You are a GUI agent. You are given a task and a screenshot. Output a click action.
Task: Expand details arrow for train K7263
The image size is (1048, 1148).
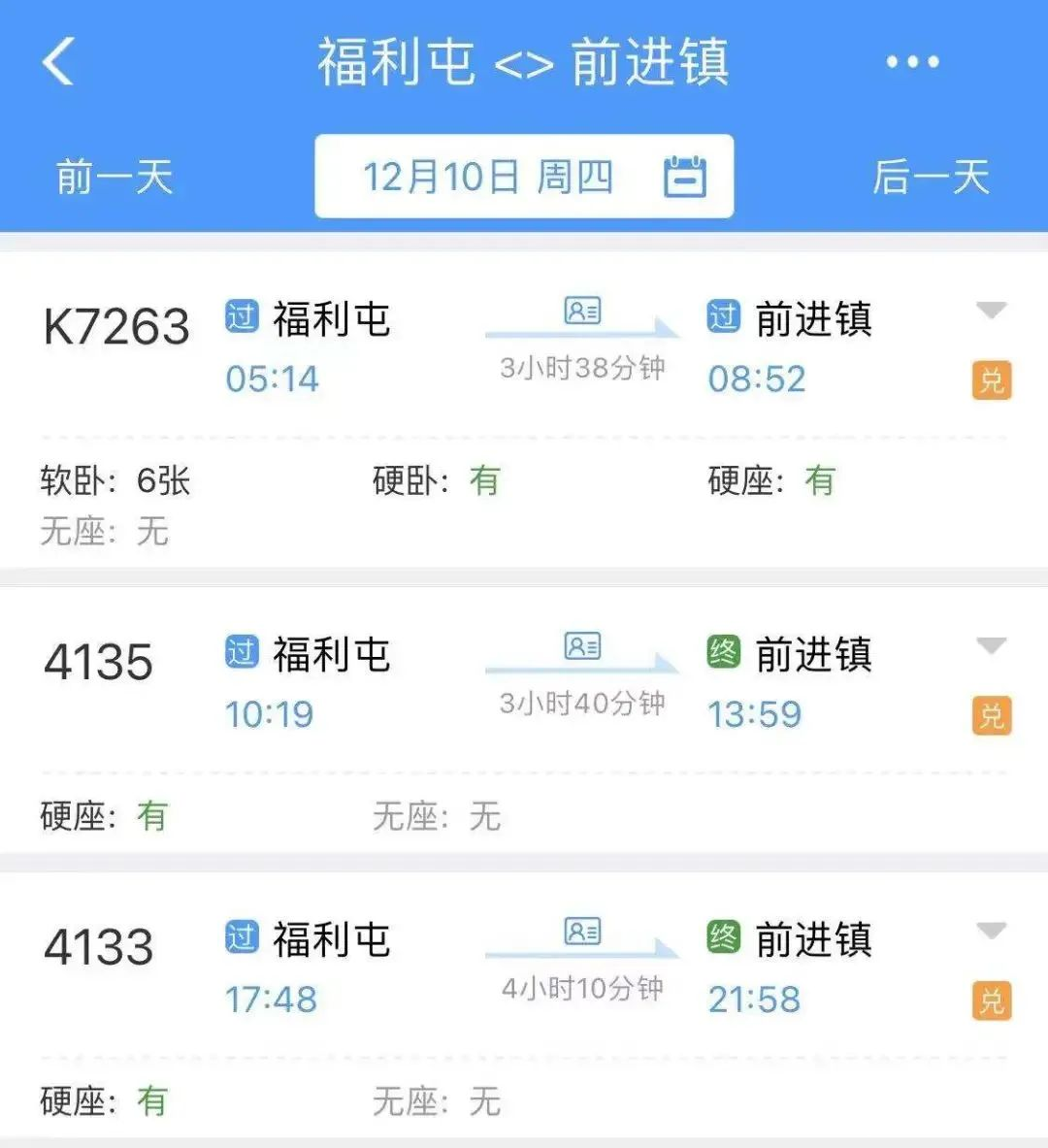click(991, 311)
